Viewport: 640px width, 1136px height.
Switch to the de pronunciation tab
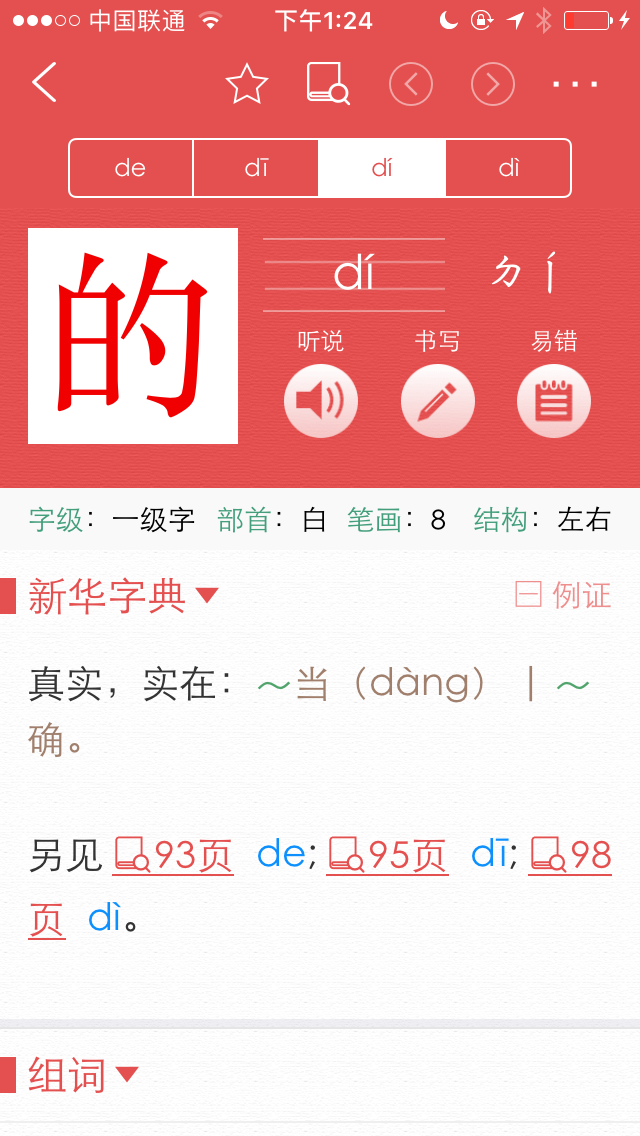click(x=131, y=168)
